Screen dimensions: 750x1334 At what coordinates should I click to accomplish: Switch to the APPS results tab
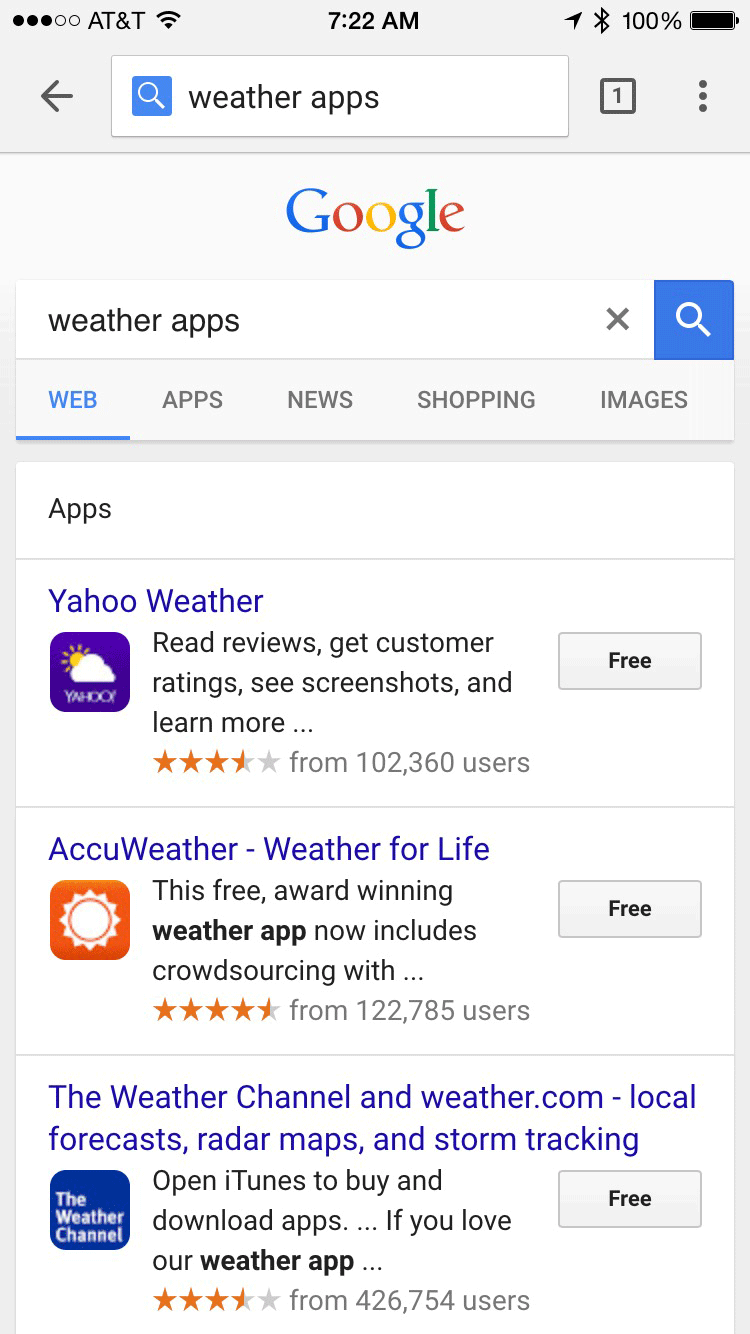(192, 399)
